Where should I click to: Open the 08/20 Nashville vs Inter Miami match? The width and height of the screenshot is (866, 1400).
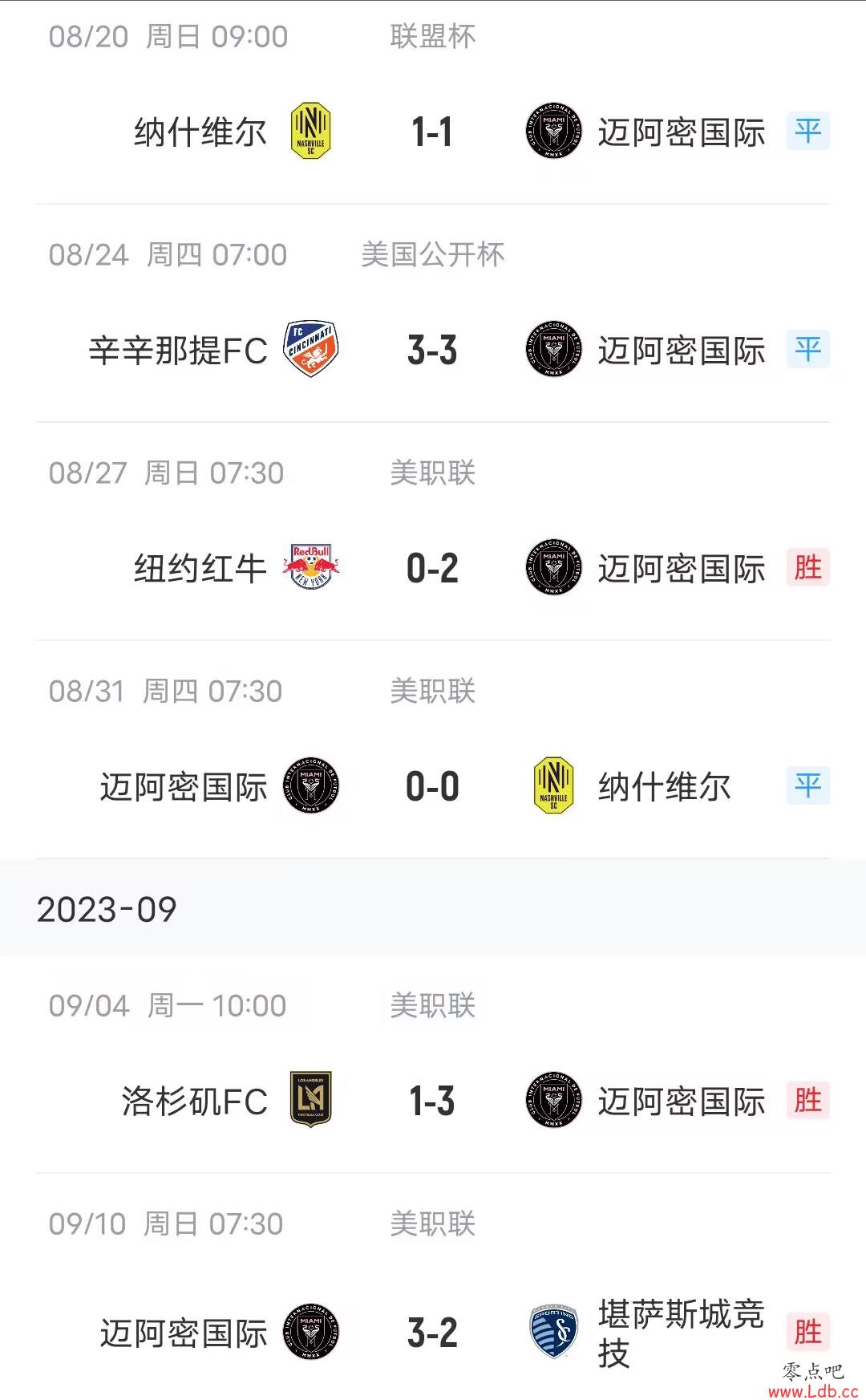pos(433,102)
